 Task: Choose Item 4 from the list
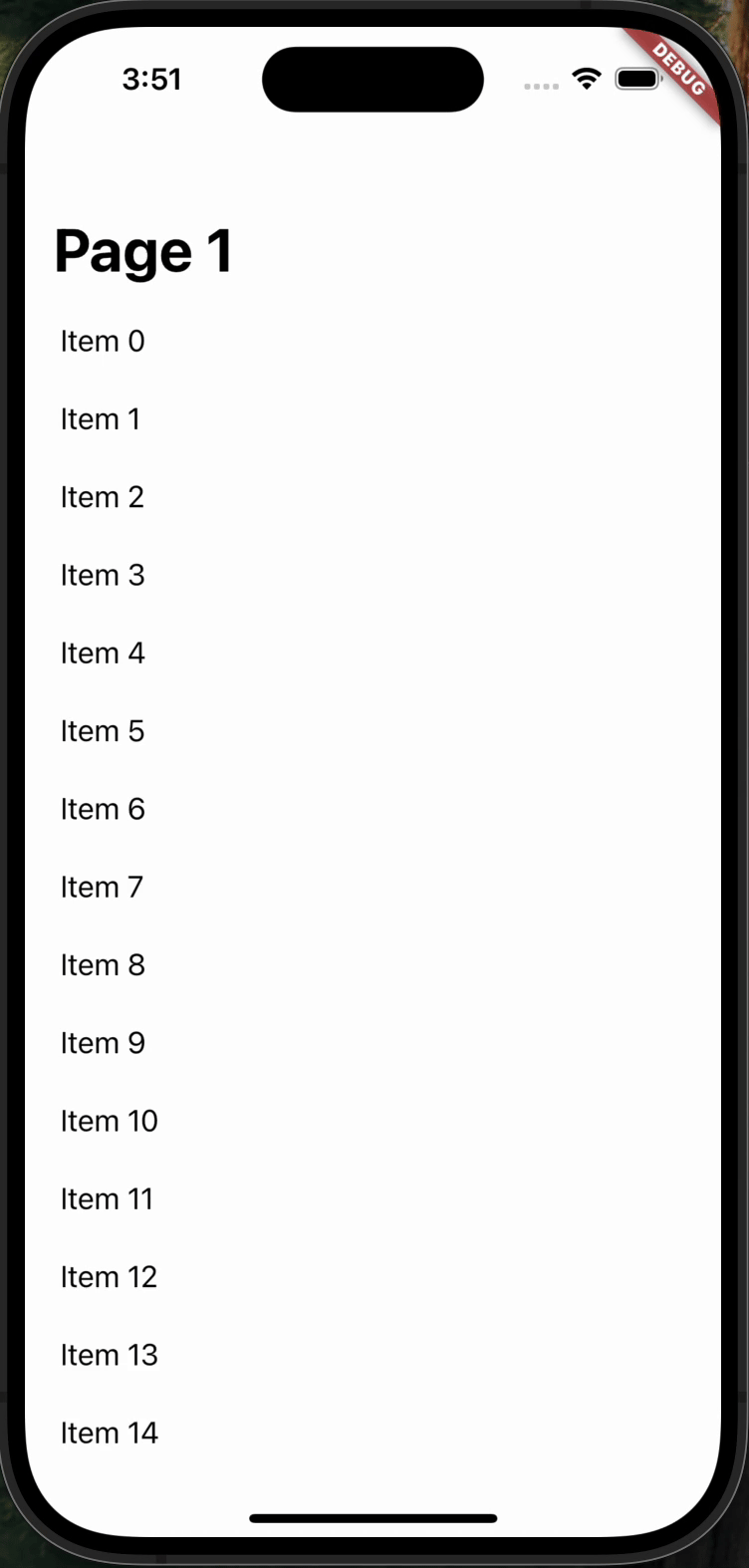coord(103,653)
